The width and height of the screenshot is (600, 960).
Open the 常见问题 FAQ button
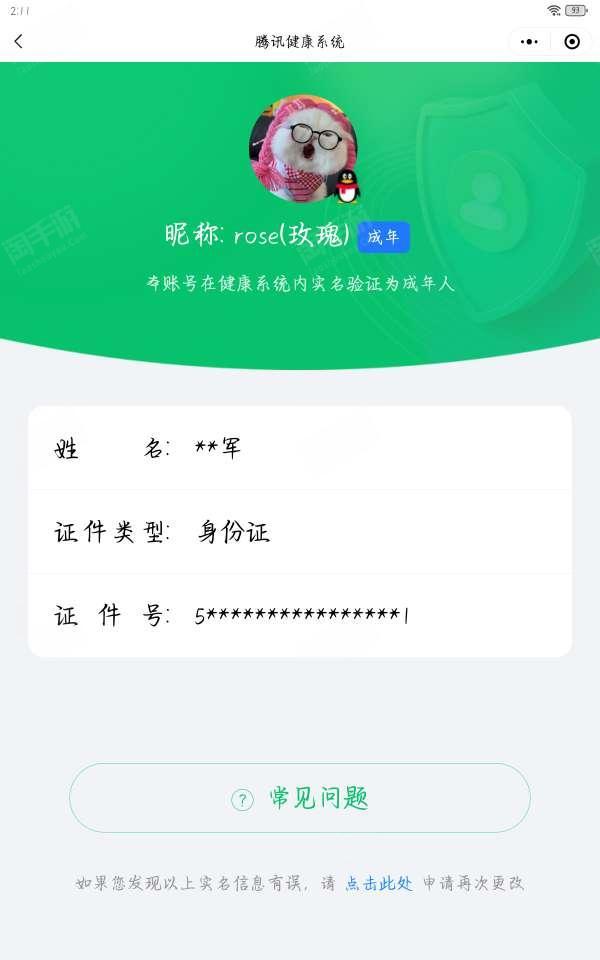(300, 798)
